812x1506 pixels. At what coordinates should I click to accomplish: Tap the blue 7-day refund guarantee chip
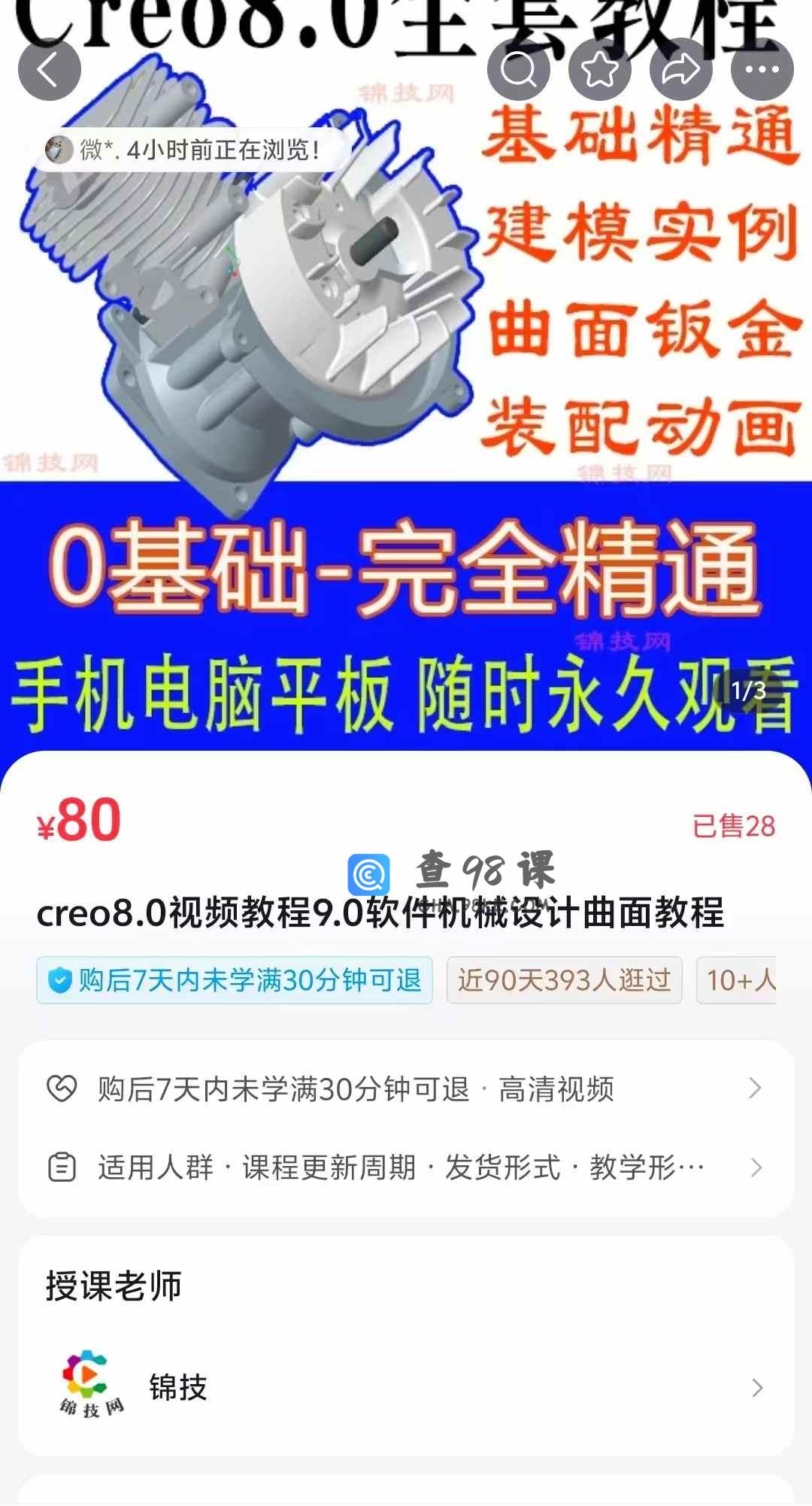tap(235, 980)
